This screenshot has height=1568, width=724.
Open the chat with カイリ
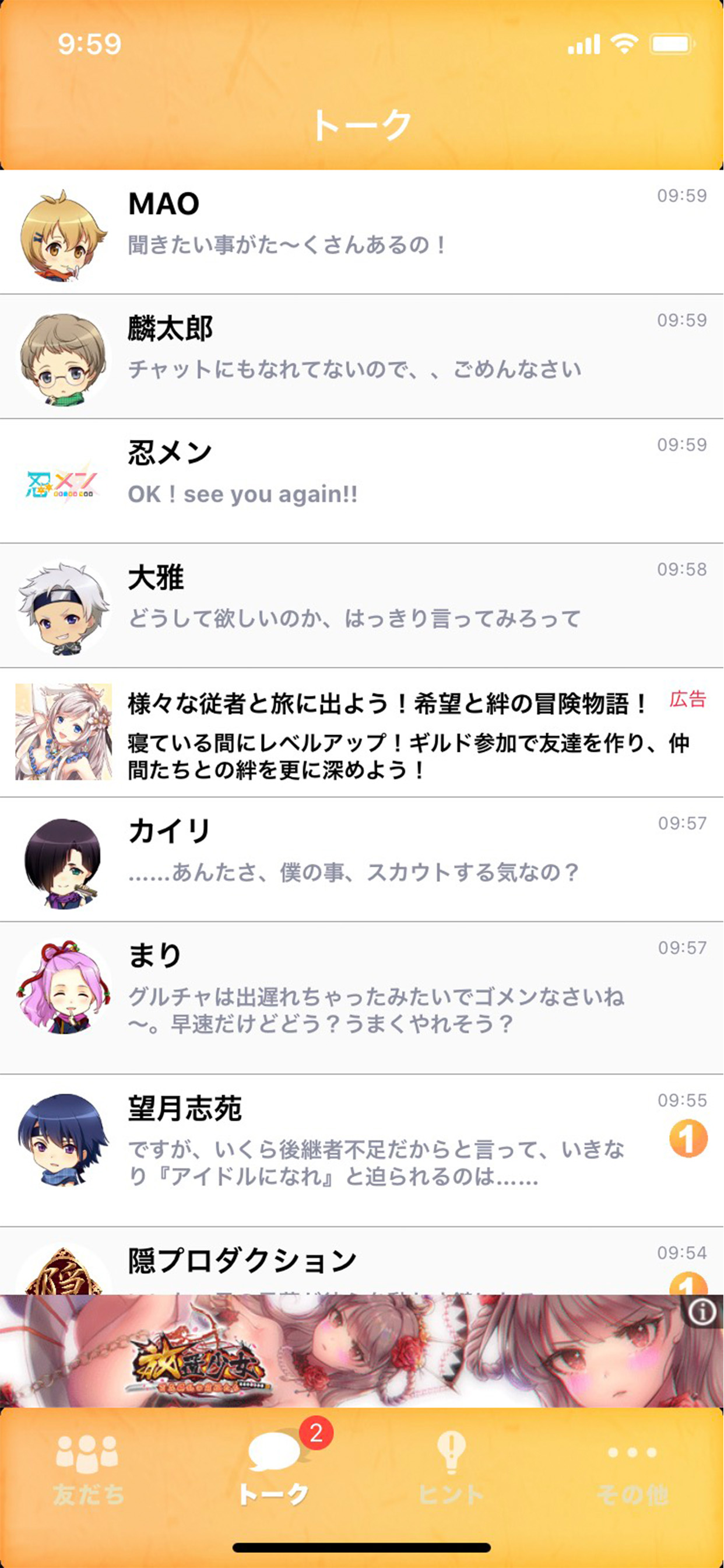pyautogui.click(x=361, y=859)
